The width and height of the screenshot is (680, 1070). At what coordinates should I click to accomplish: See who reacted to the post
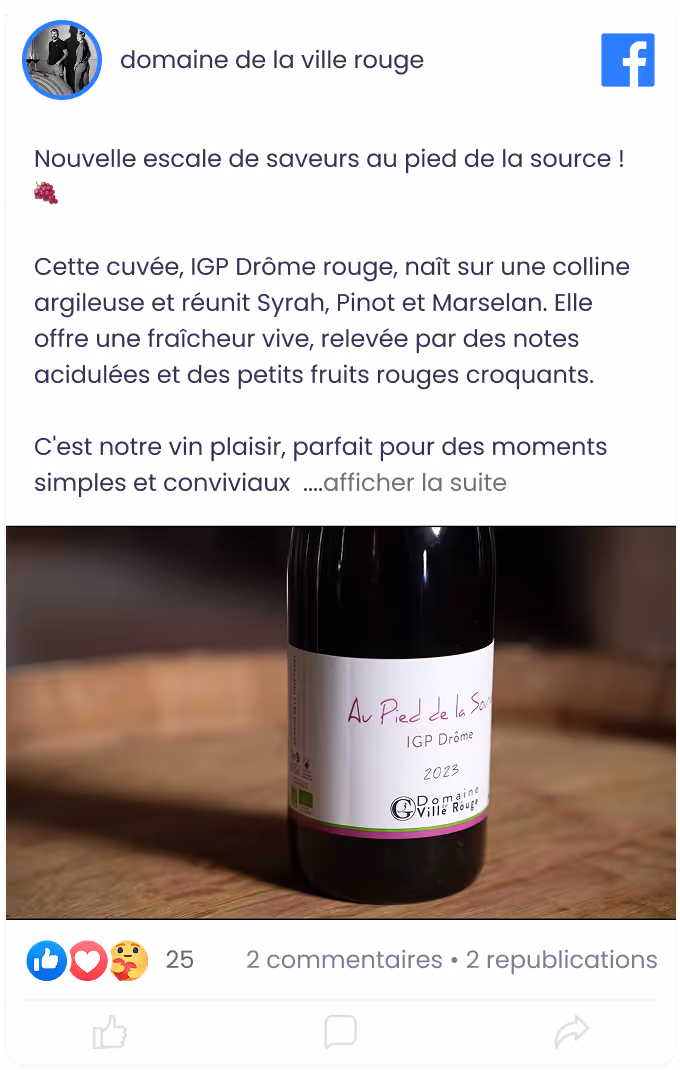click(110, 960)
